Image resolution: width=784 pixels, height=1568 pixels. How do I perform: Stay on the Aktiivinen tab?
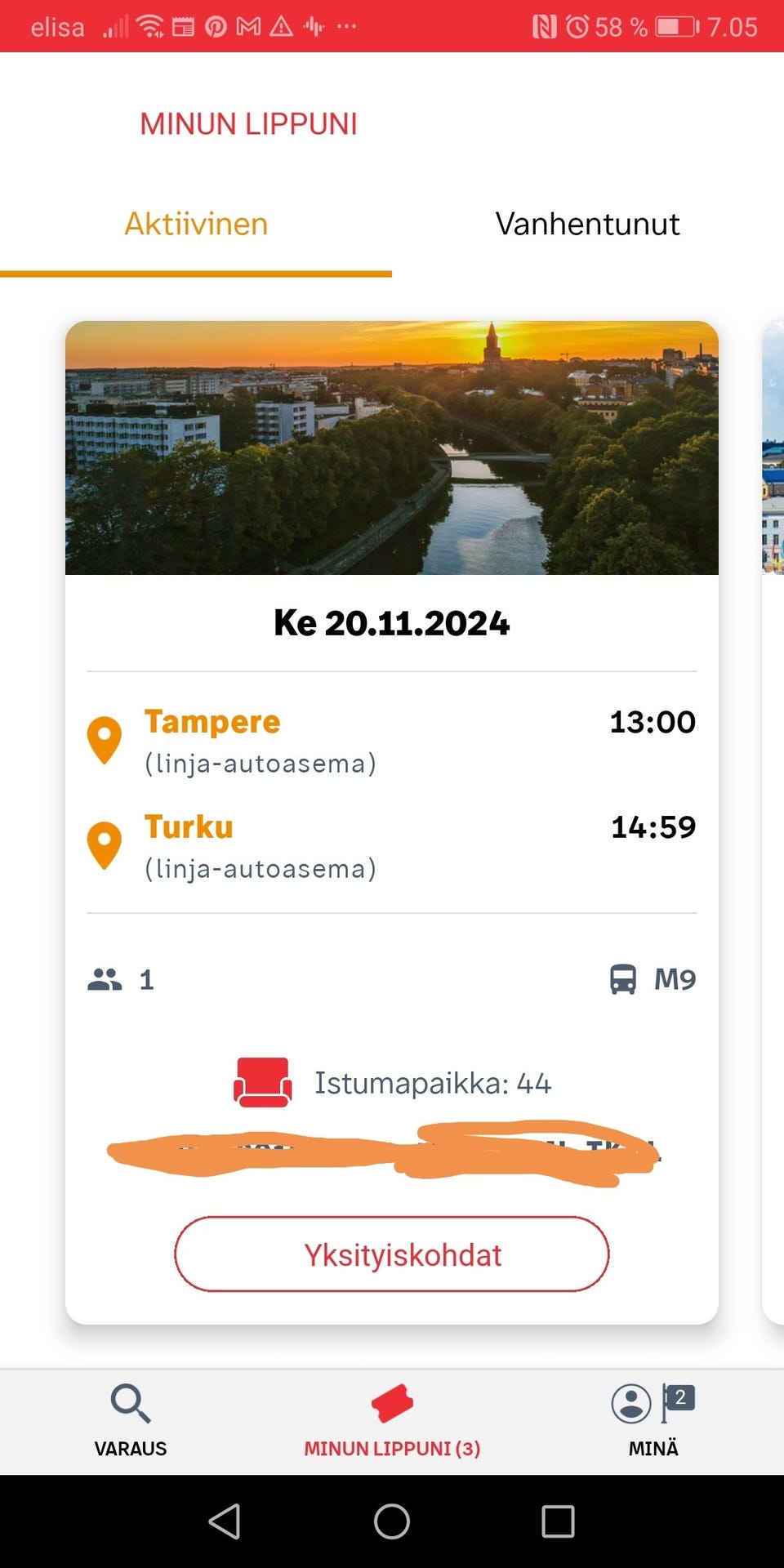pos(196,224)
